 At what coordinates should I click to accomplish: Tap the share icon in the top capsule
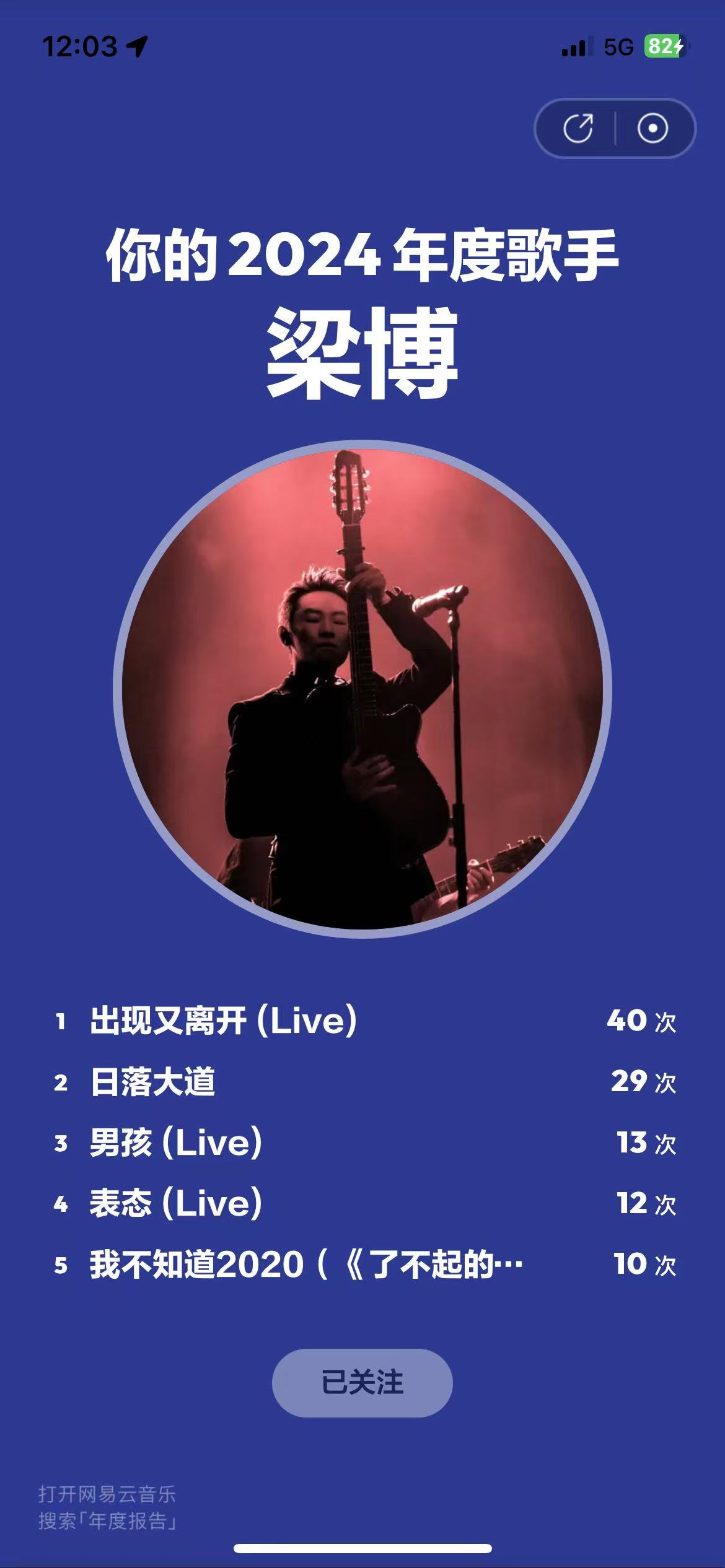point(578,128)
